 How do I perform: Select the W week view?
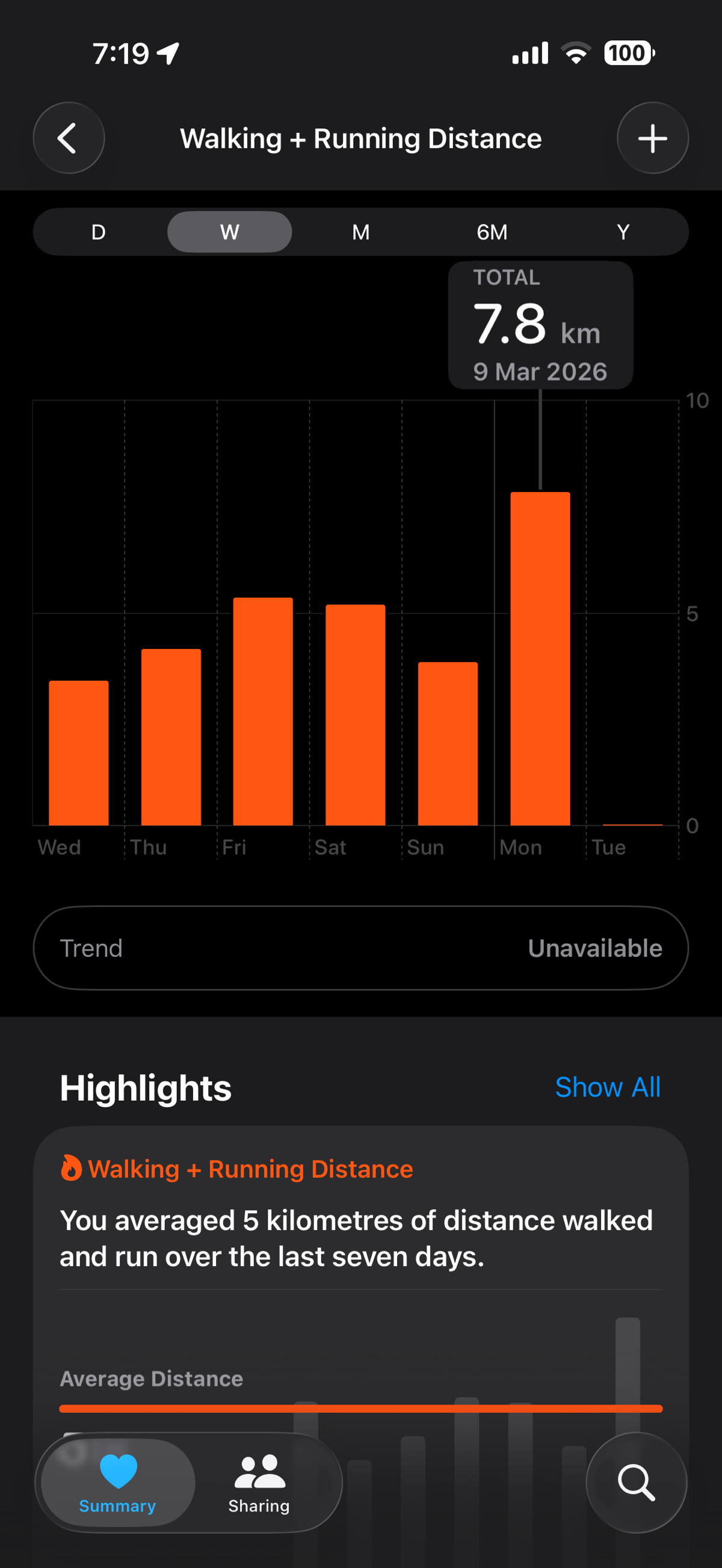229,232
